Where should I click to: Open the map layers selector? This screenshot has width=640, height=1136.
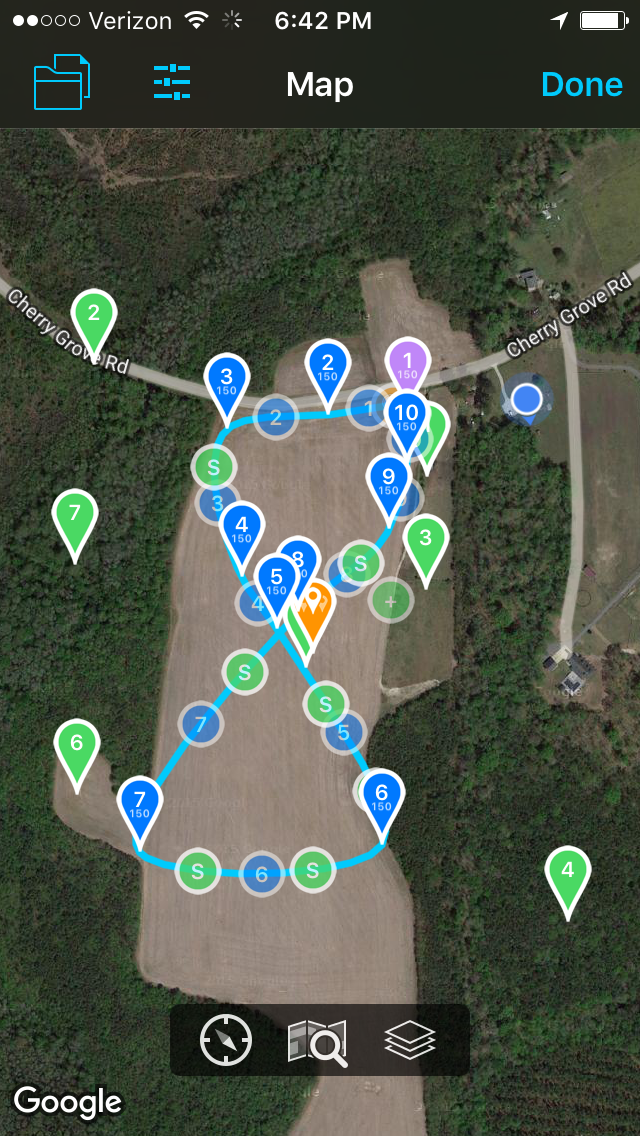410,1040
